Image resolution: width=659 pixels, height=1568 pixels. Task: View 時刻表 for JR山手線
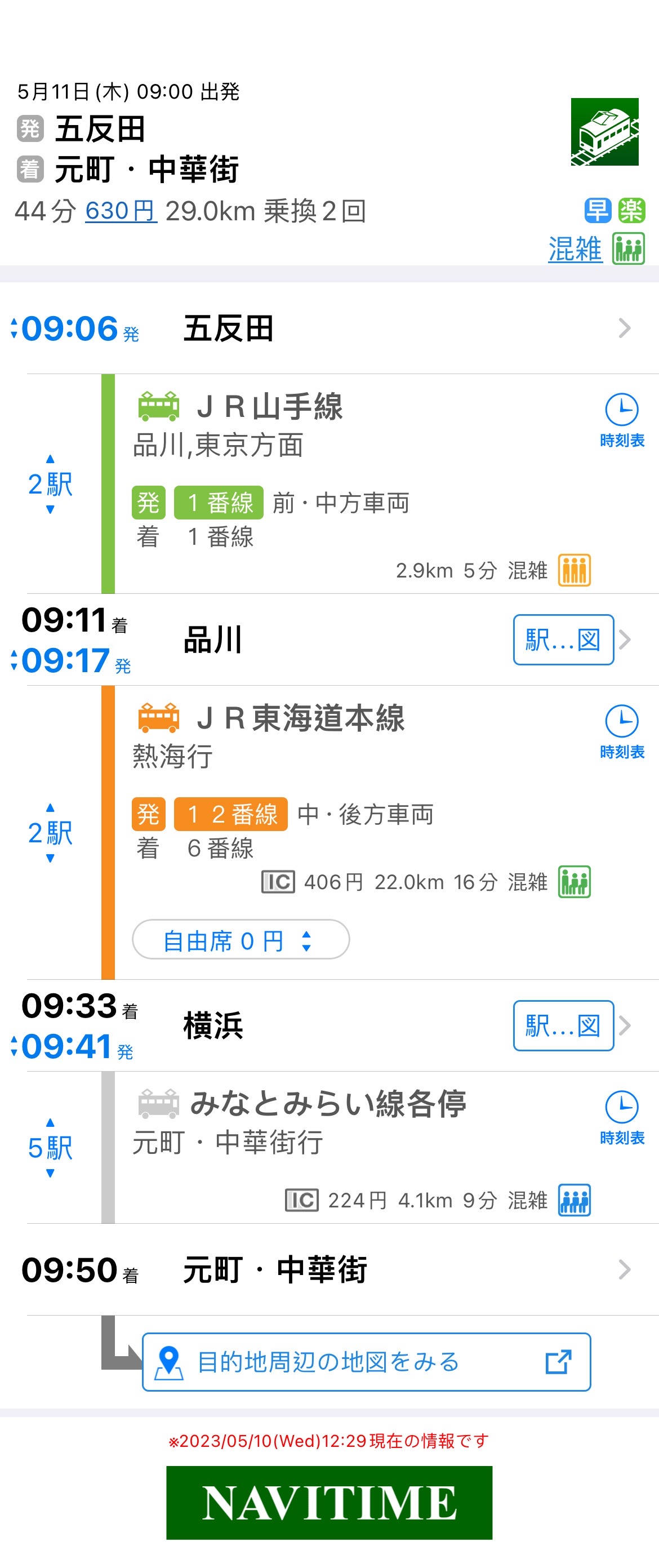click(621, 420)
